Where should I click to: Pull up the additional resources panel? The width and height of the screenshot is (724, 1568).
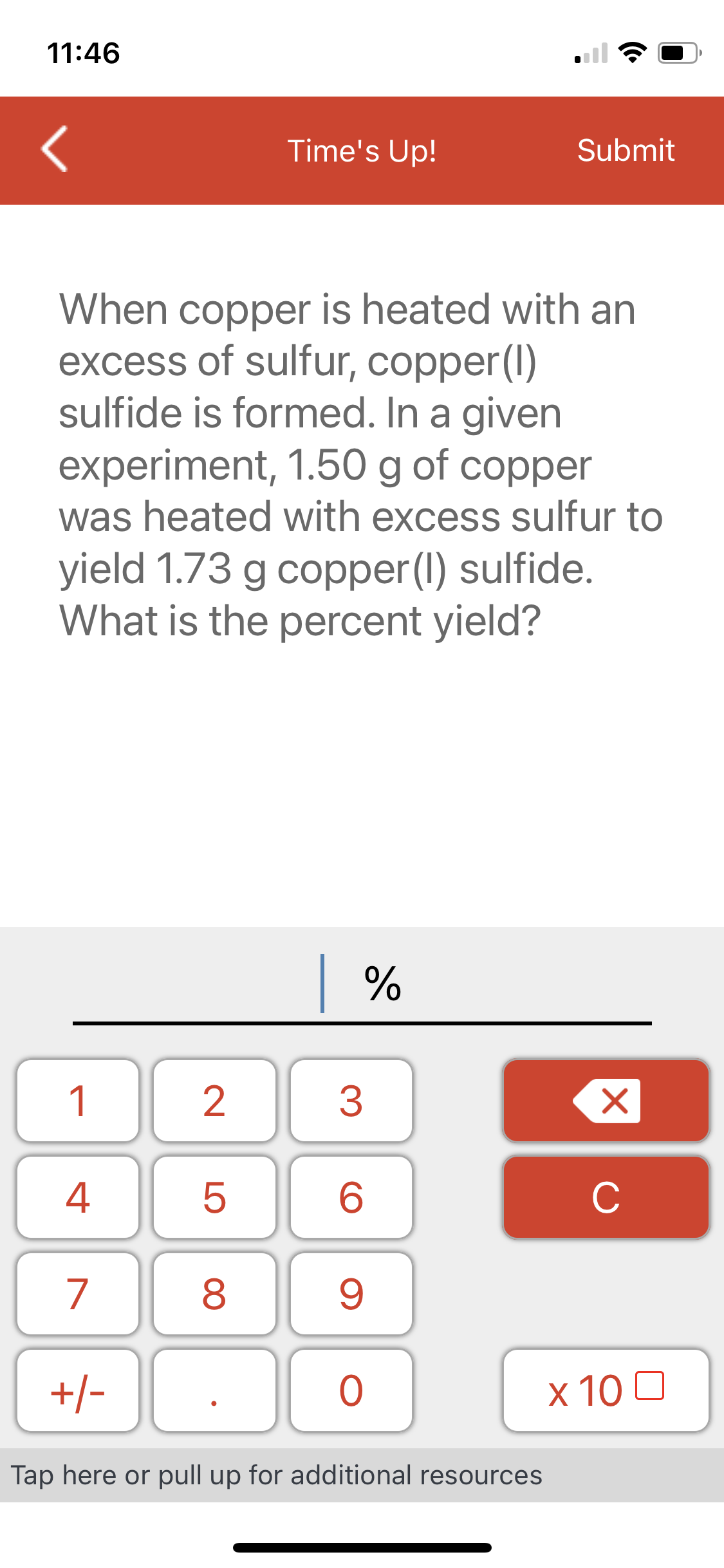point(362,1475)
